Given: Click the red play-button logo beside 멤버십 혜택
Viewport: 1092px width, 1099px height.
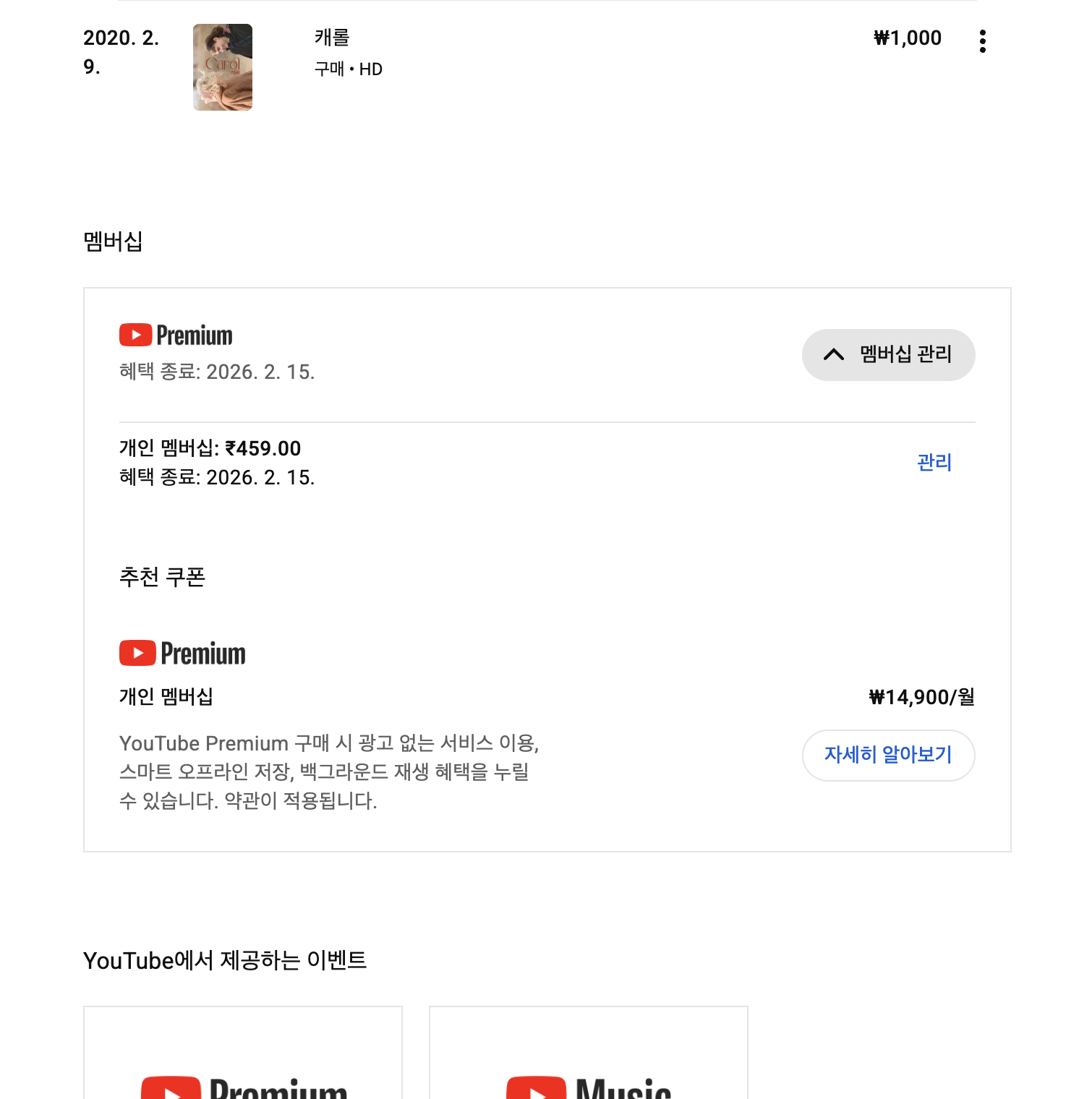Looking at the screenshot, I should tap(137, 334).
